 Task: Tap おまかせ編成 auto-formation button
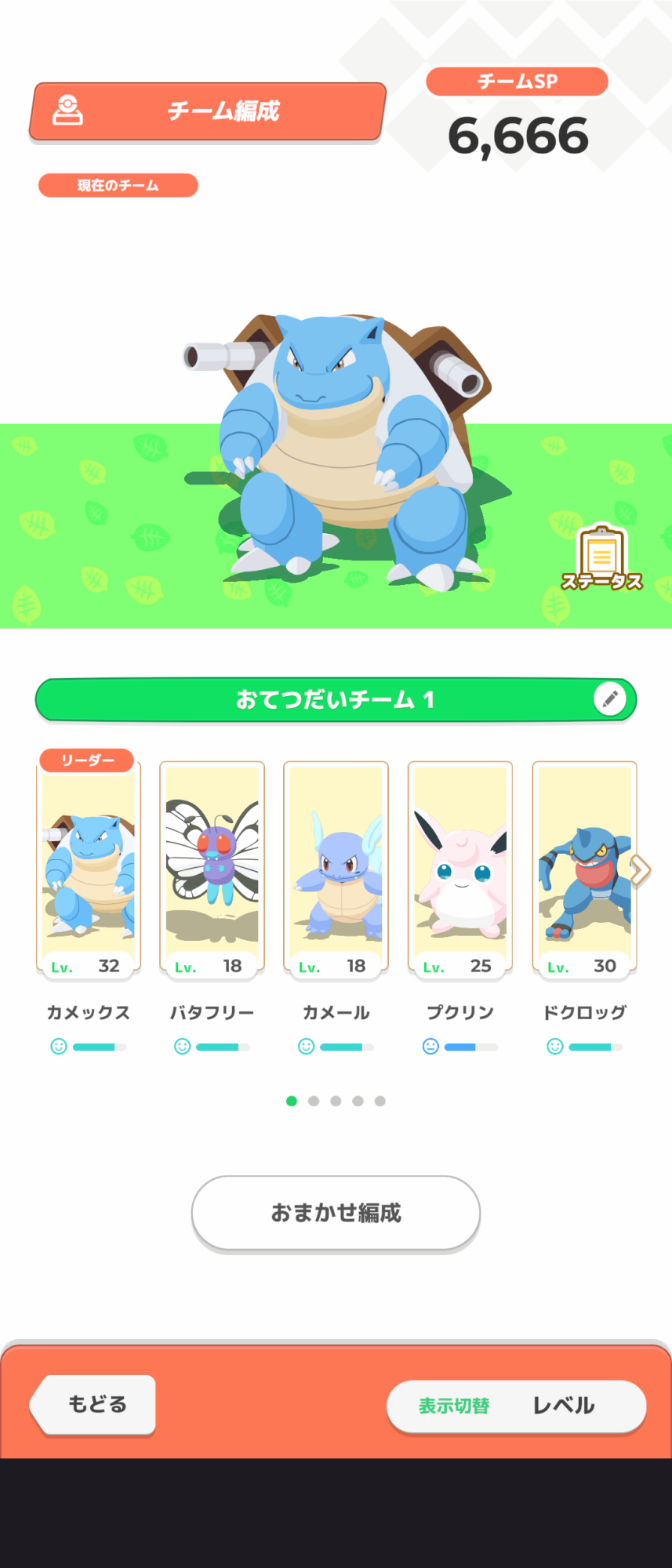coord(336,1212)
